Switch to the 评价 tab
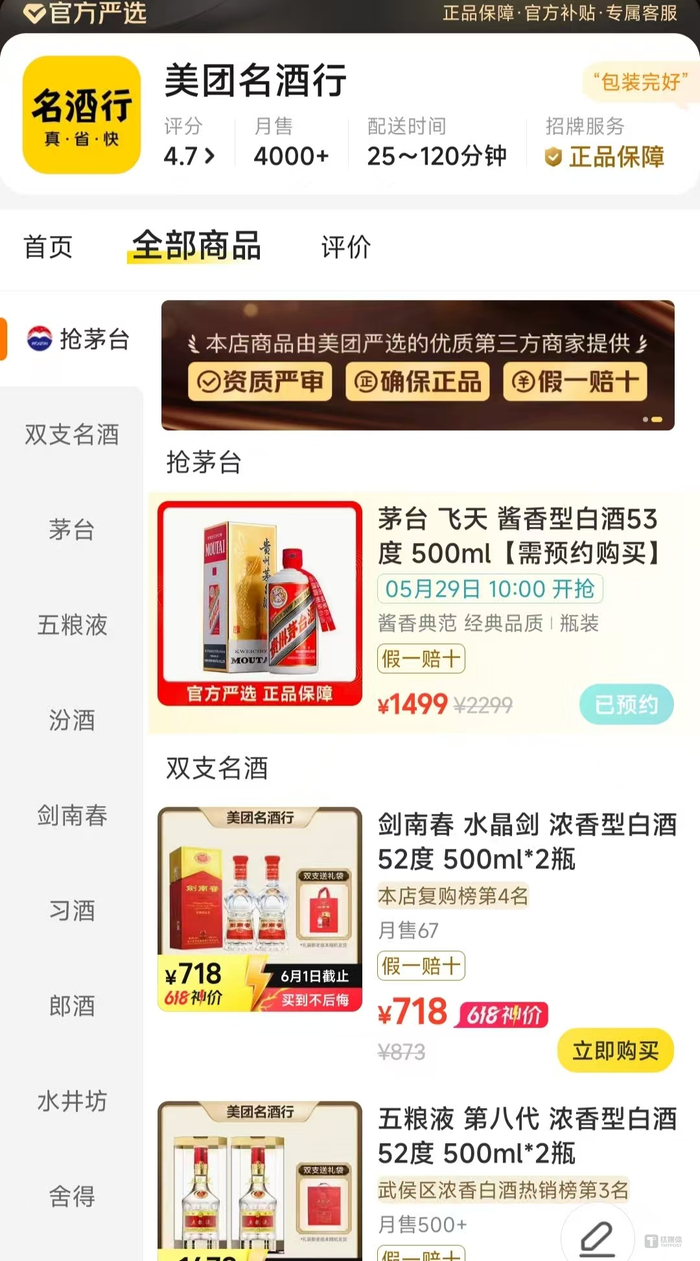Viewport: 700px width, 1261px height. pos(346,247)
